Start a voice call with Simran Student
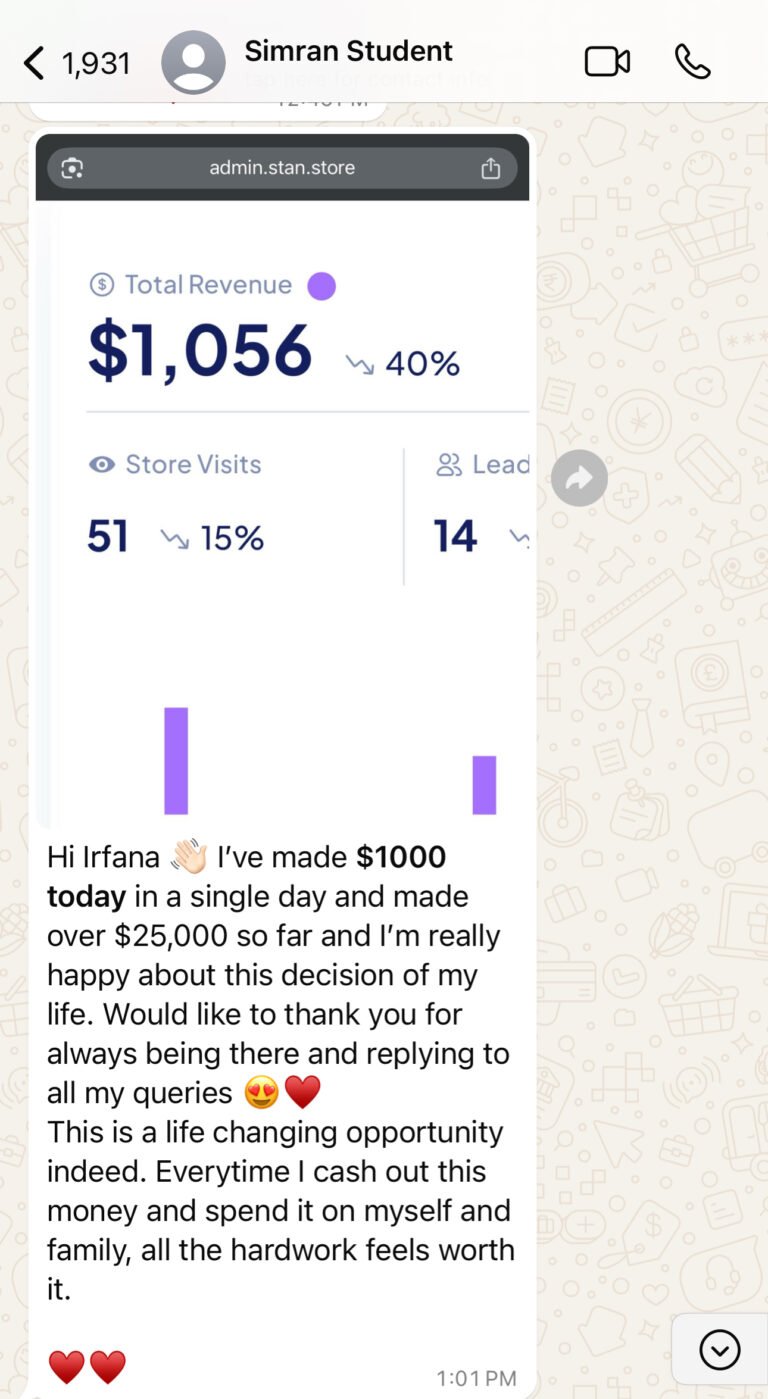 coord(692,62)
